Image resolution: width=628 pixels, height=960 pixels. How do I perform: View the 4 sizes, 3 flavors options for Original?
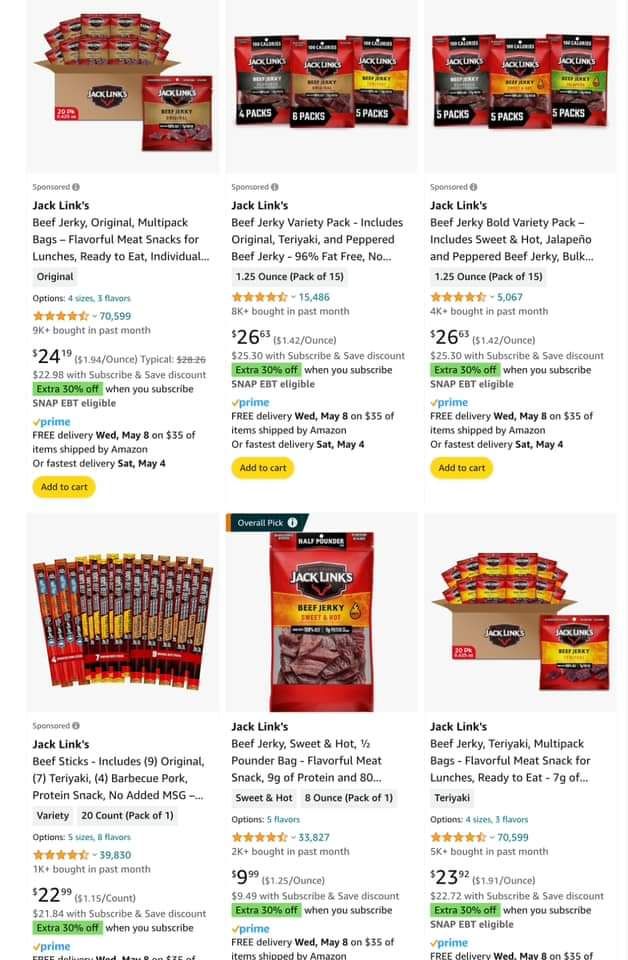99,298
